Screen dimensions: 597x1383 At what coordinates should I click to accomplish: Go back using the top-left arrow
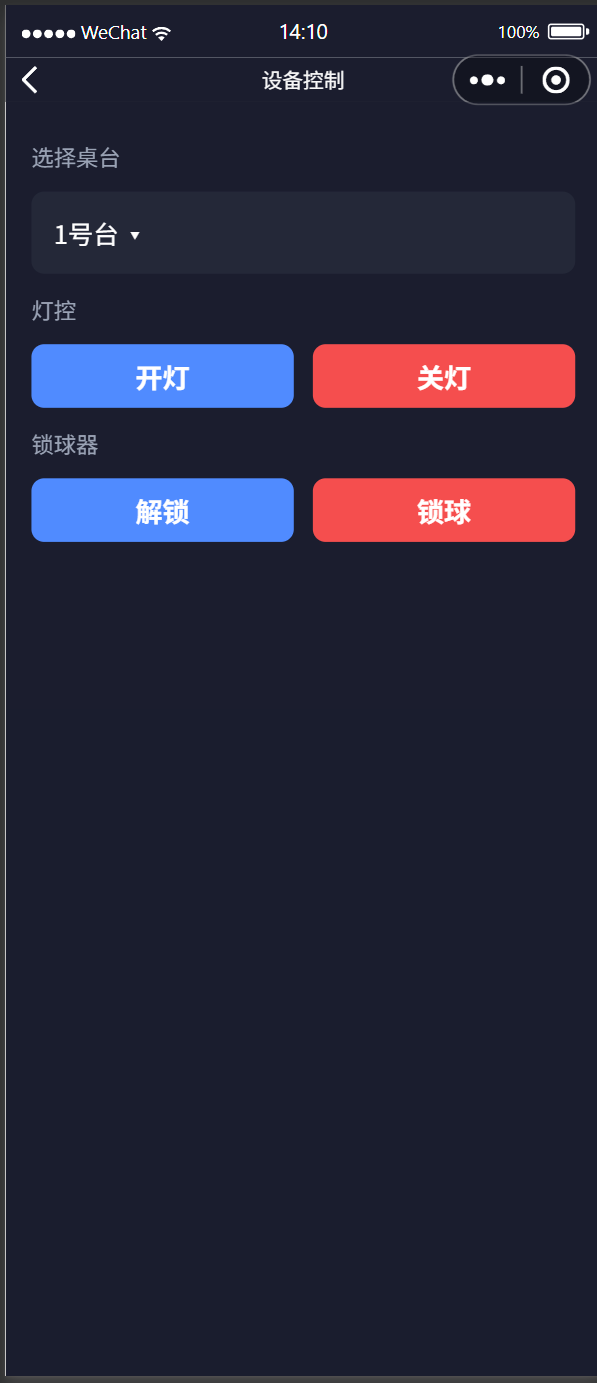click(30, 80)
